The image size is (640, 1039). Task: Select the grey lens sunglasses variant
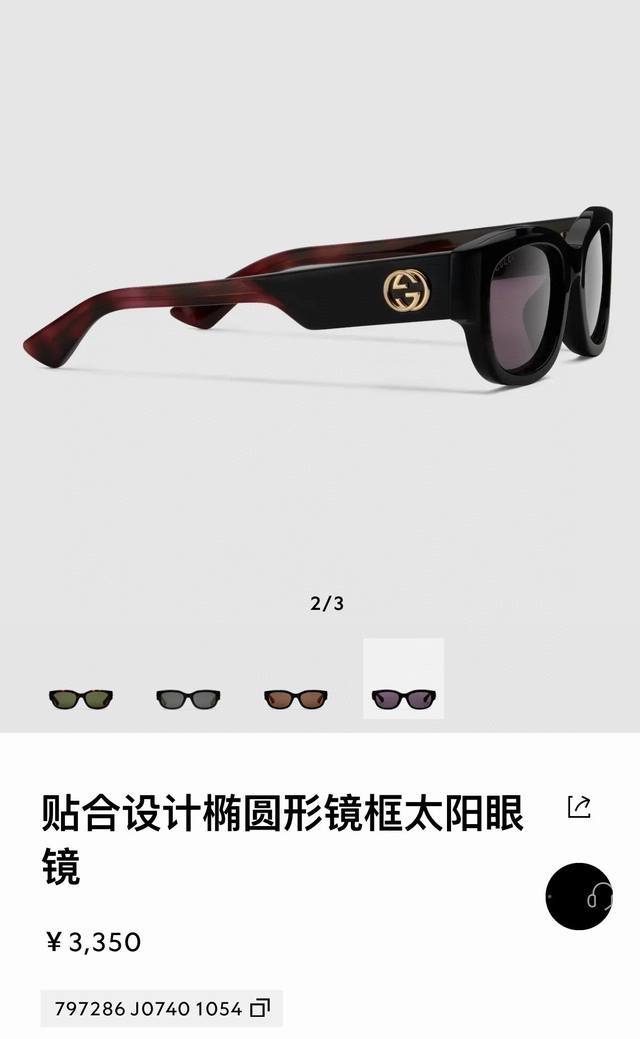tap(188, 698)
